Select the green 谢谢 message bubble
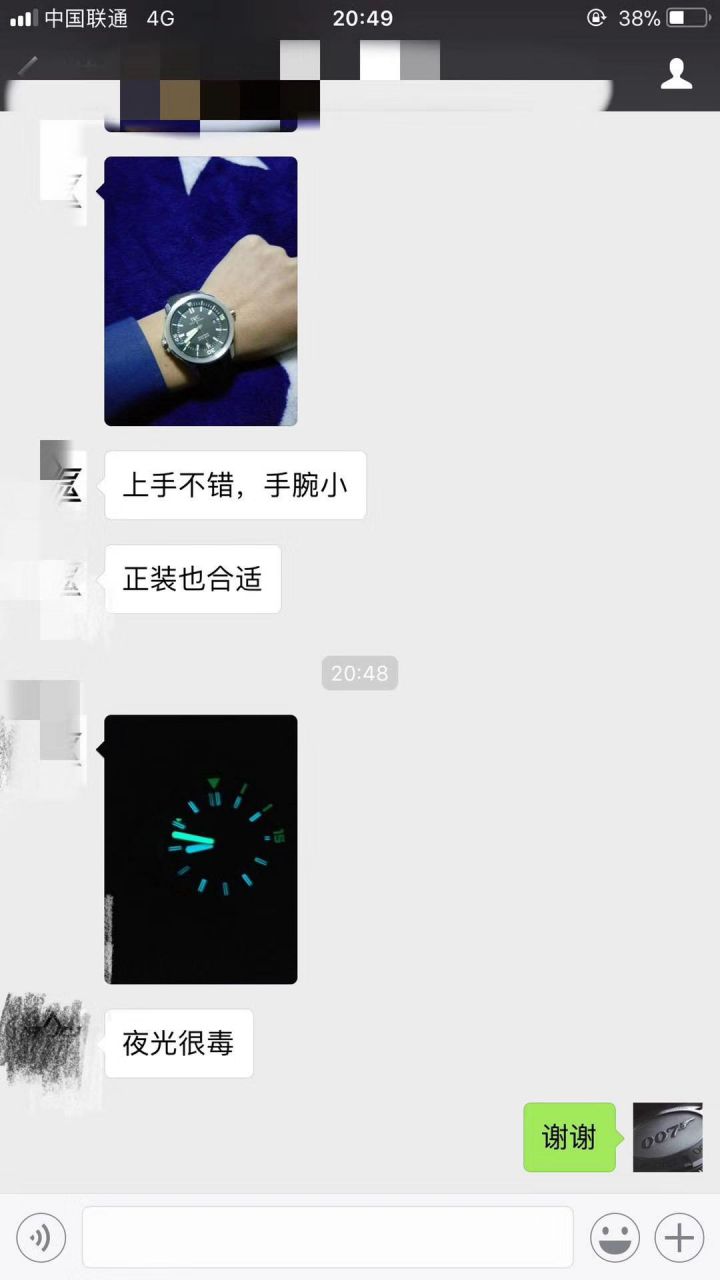The image size is (720, 1280). (x=569, y=1137)
